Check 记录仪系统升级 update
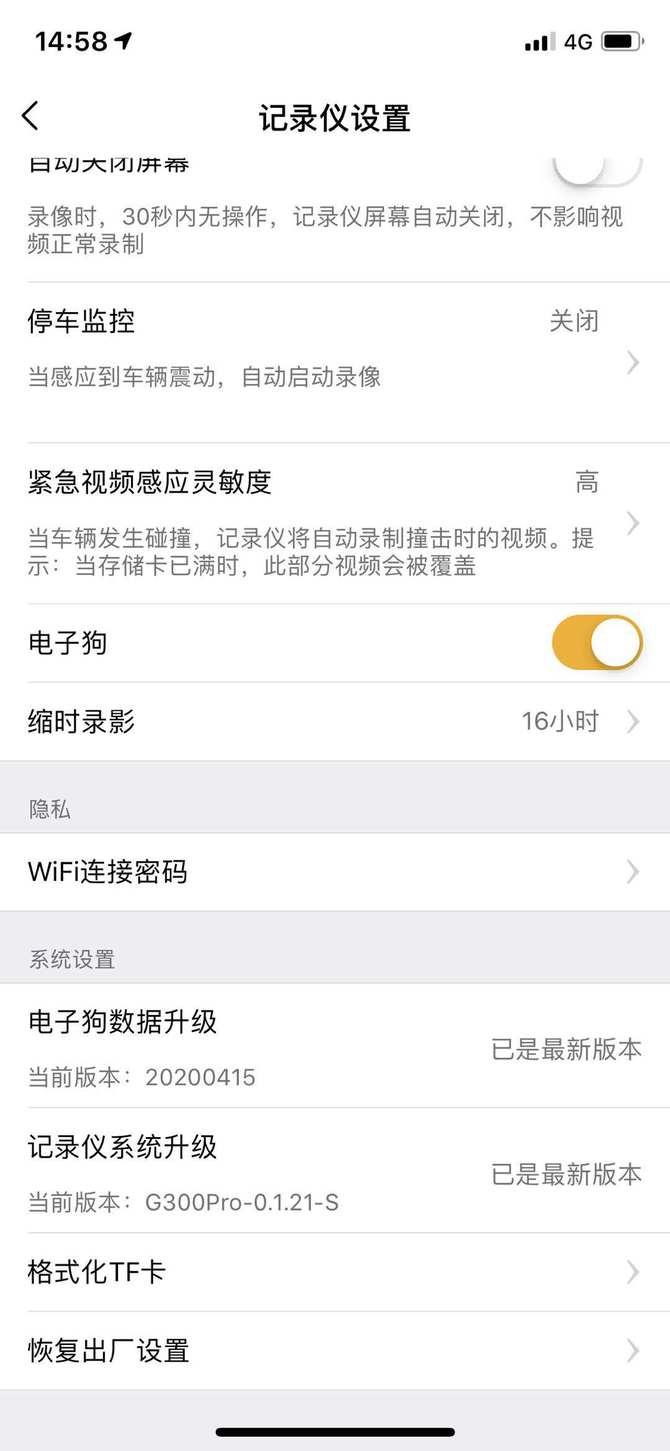 [x=335, y=1172]
